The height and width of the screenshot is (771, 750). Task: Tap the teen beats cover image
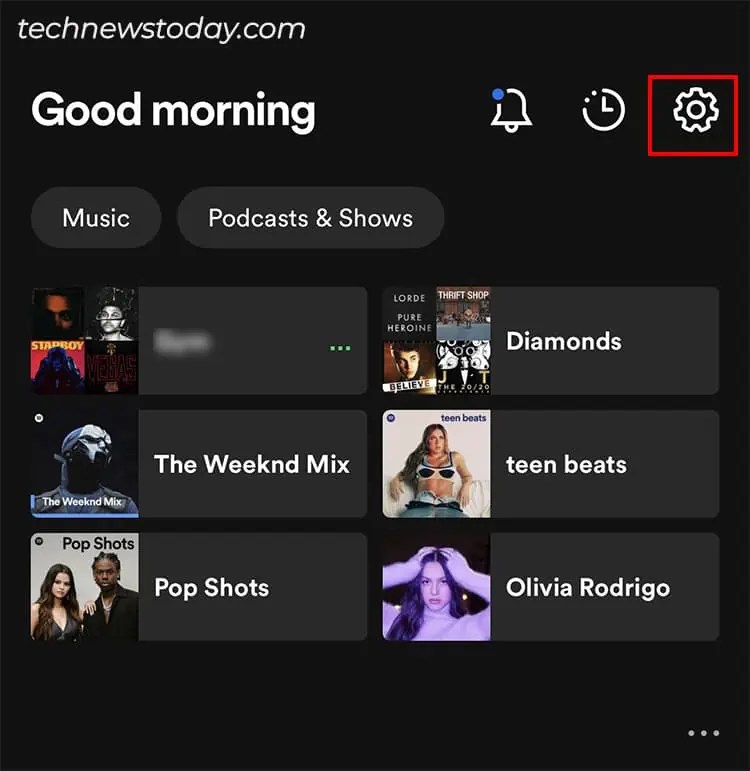pos(436,464)
